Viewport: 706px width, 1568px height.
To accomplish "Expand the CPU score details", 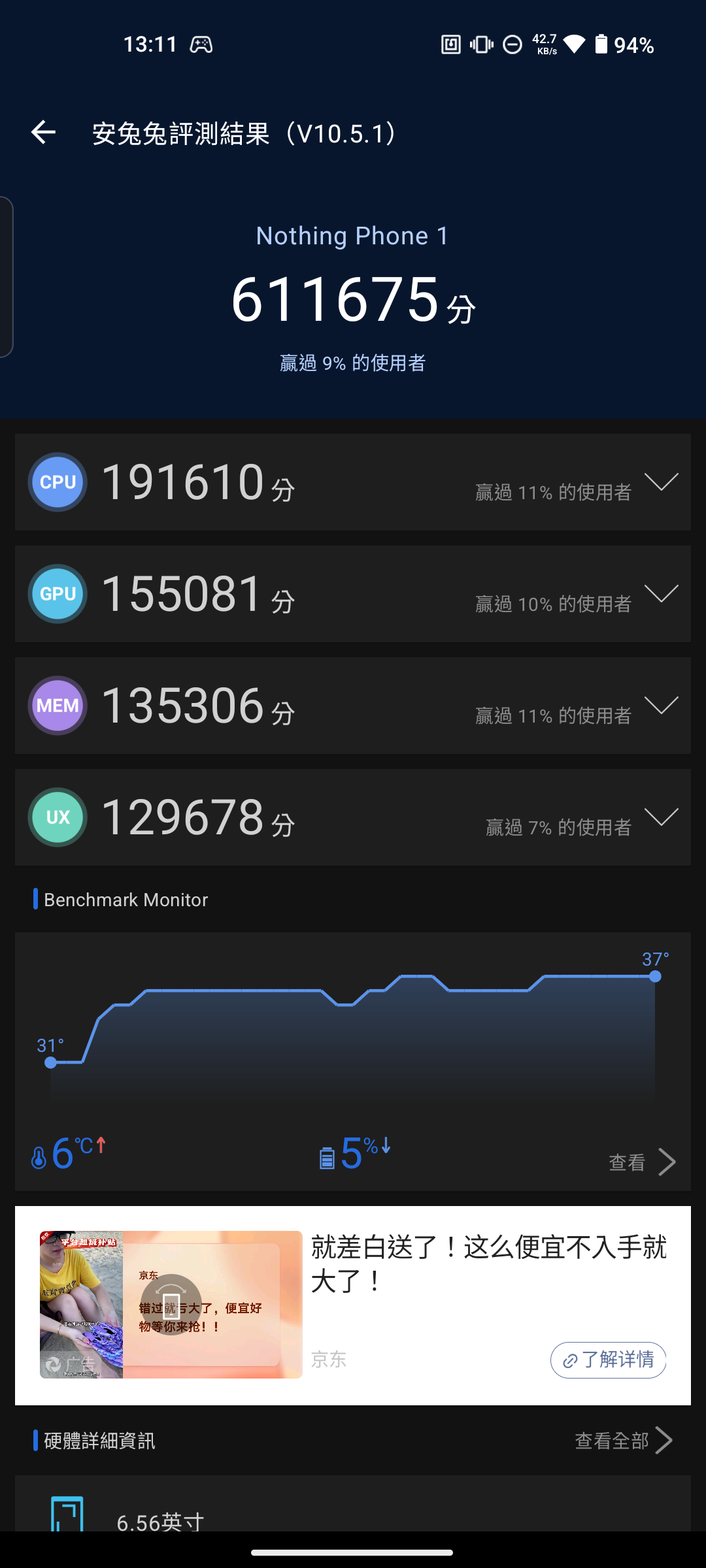I will (661, 482).
